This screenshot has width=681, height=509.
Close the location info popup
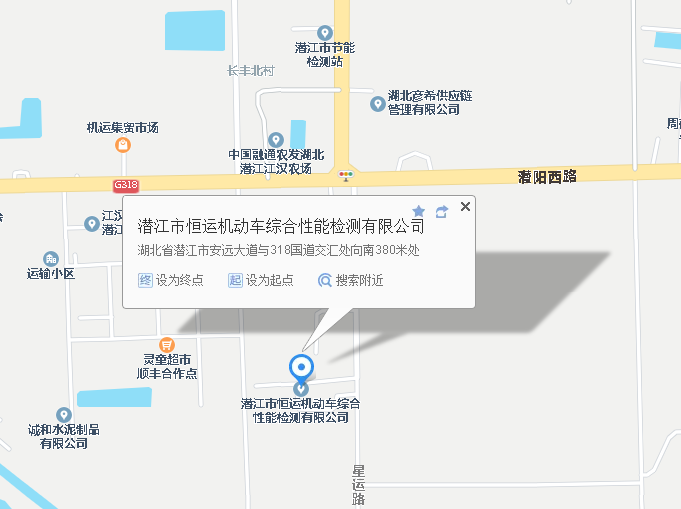(x=465, y=207)
